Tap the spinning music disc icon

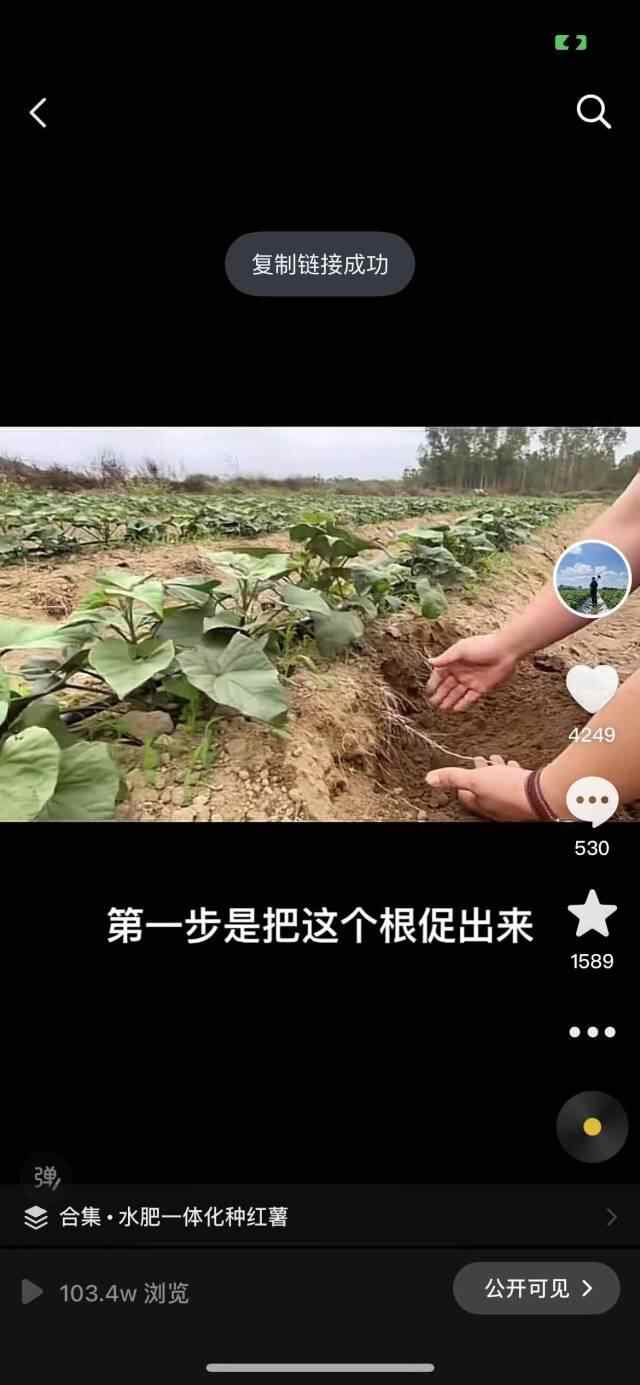(592, 1127)
